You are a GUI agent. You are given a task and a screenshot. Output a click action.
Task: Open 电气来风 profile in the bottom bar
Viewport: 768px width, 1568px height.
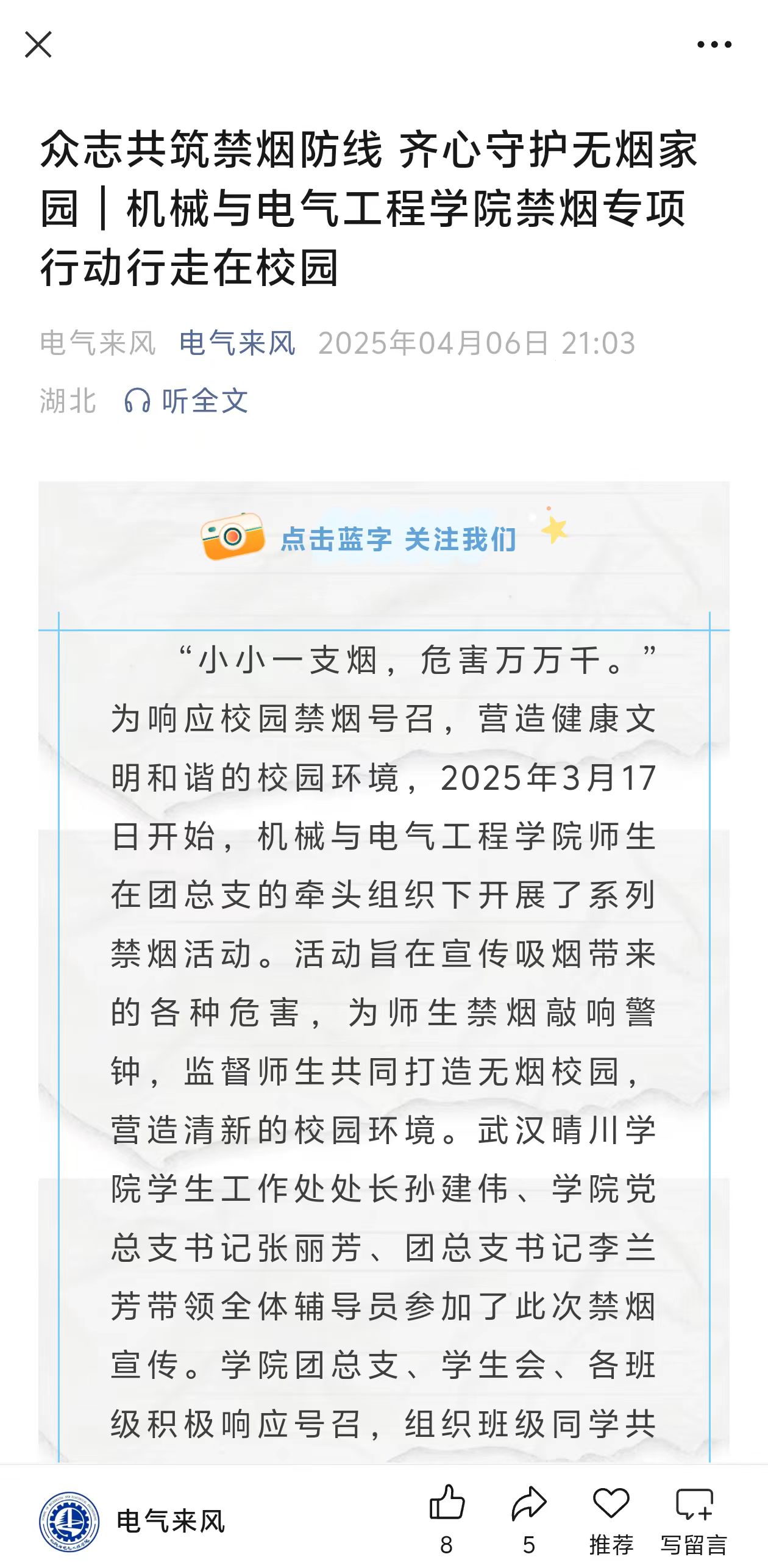pyautogui.click(x=132, y=1521)
